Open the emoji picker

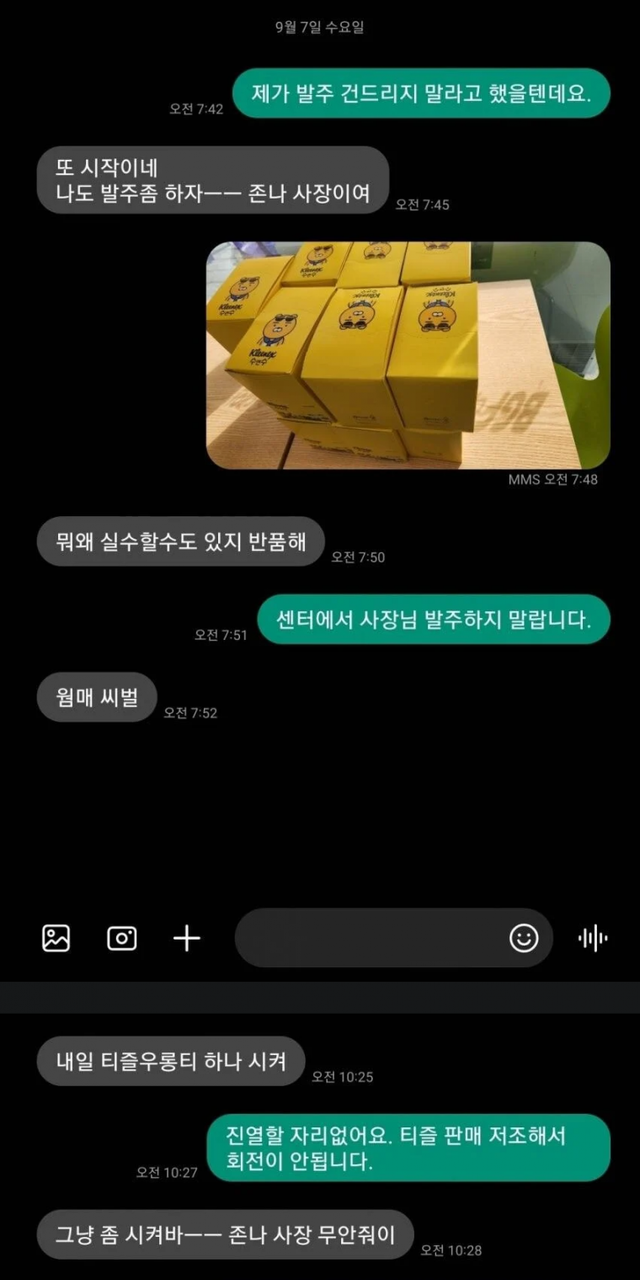click(524, 938)
